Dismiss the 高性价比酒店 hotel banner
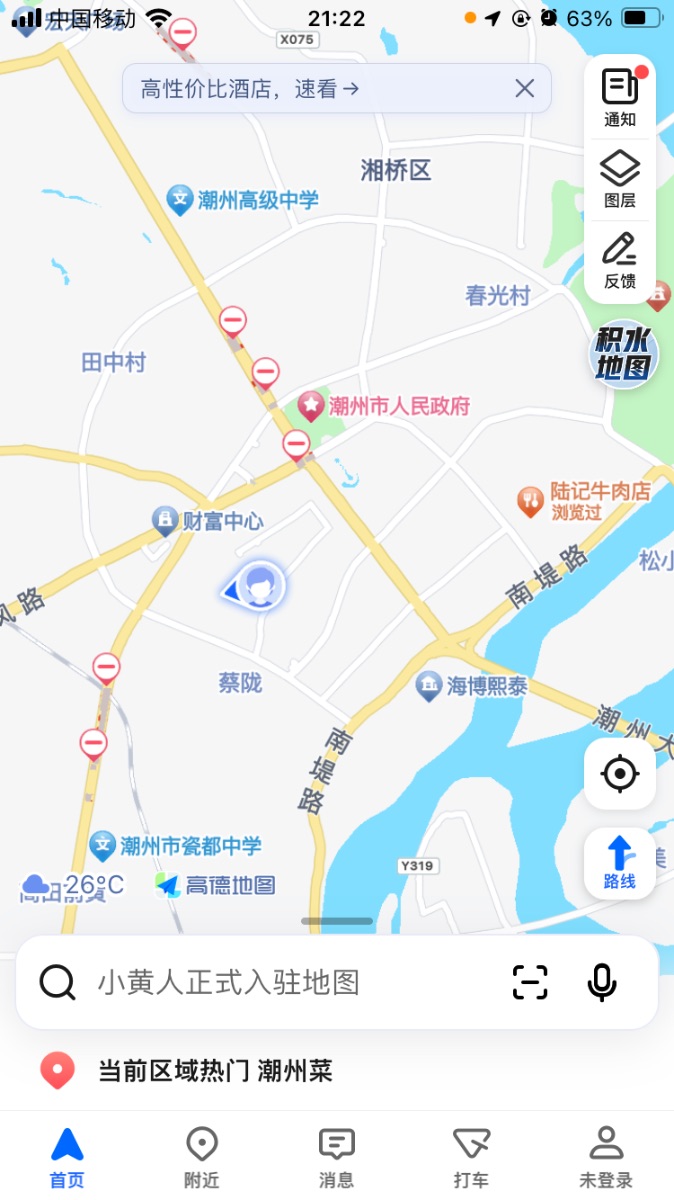Screen dimensions: 674x1200 [x=525, y=89]
